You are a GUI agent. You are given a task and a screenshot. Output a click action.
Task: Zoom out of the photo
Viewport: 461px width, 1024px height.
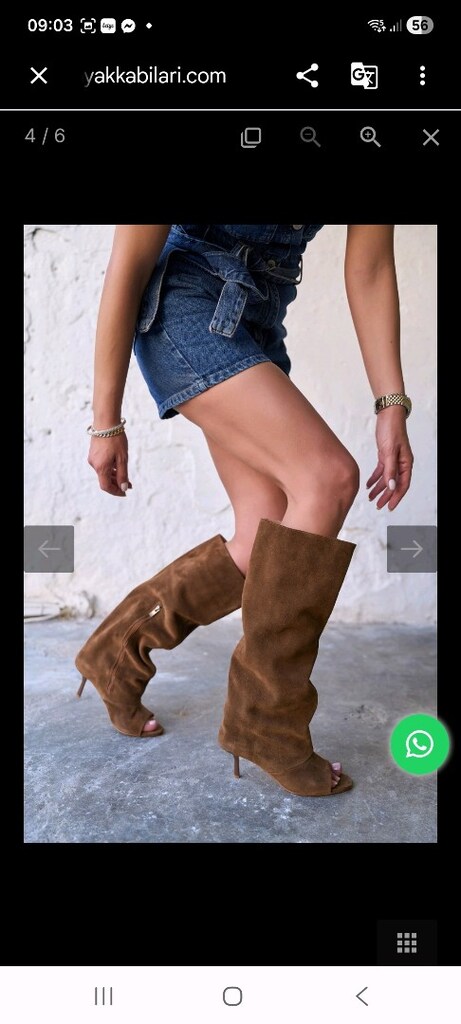(310, 137)
